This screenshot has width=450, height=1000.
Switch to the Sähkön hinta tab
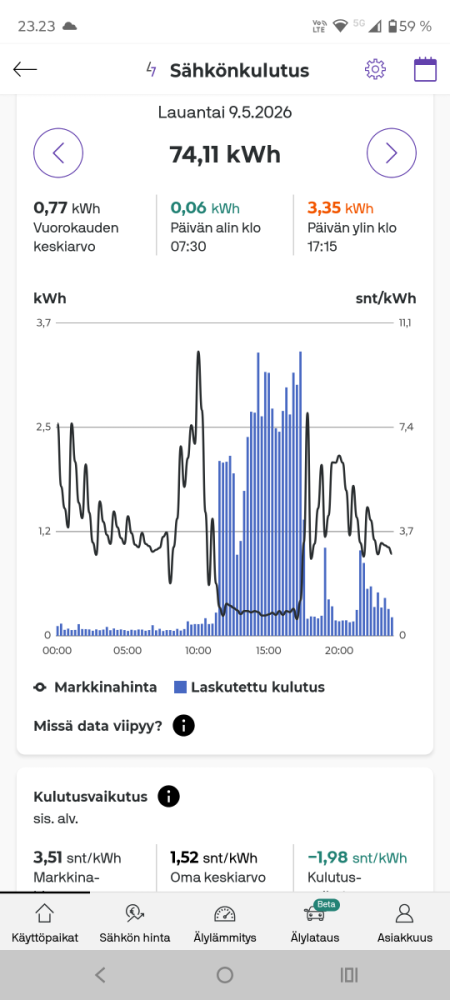[134, 922]
